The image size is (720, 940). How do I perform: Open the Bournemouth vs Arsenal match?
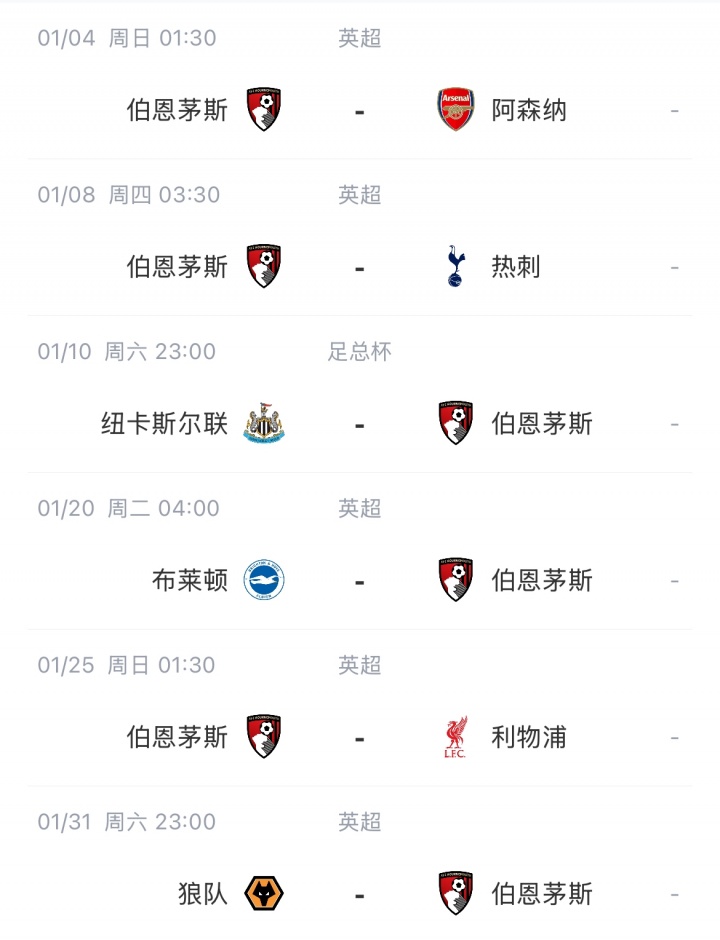(359, 110)
